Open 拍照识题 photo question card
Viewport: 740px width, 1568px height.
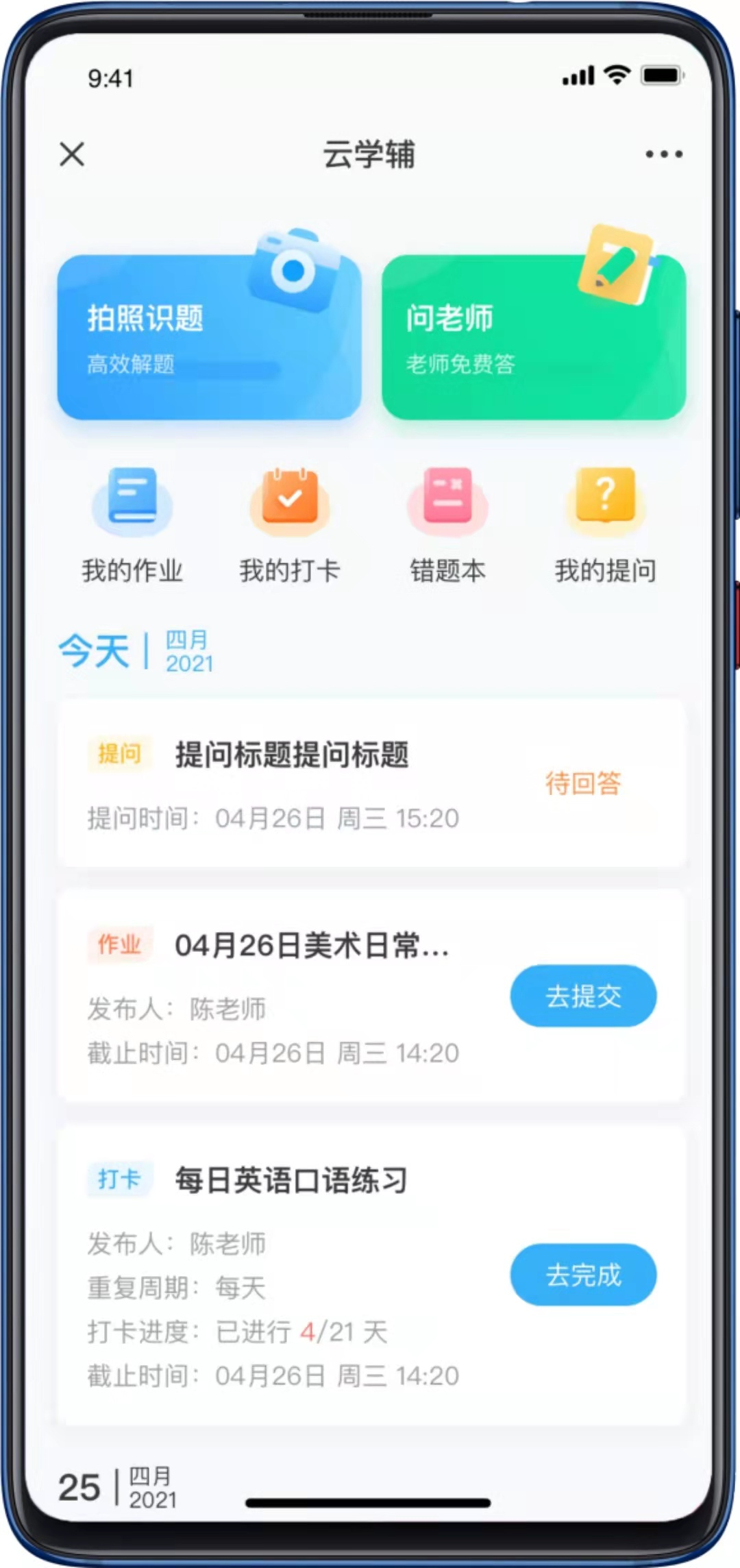[209, 337]
